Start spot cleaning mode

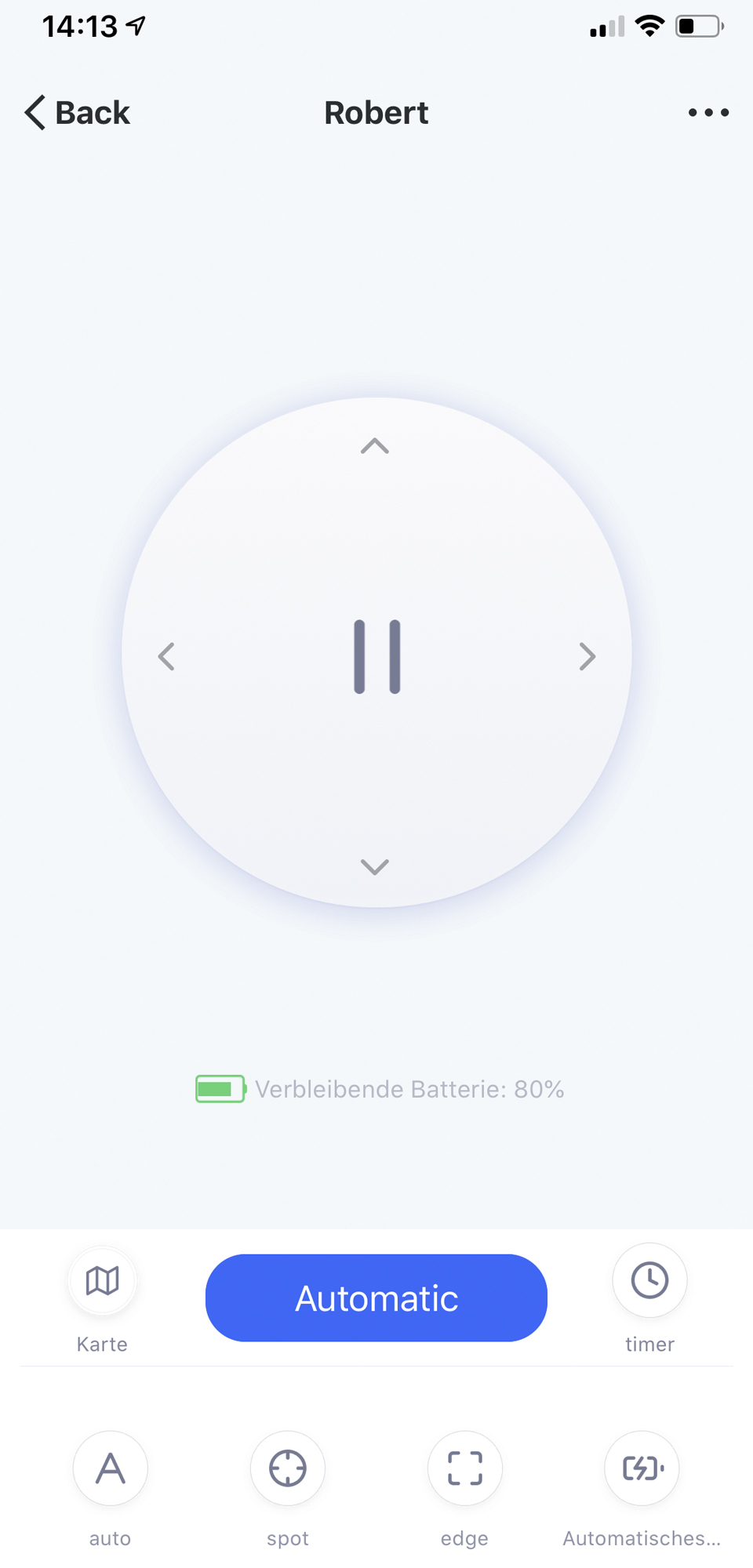click(x=288, y=1468)
